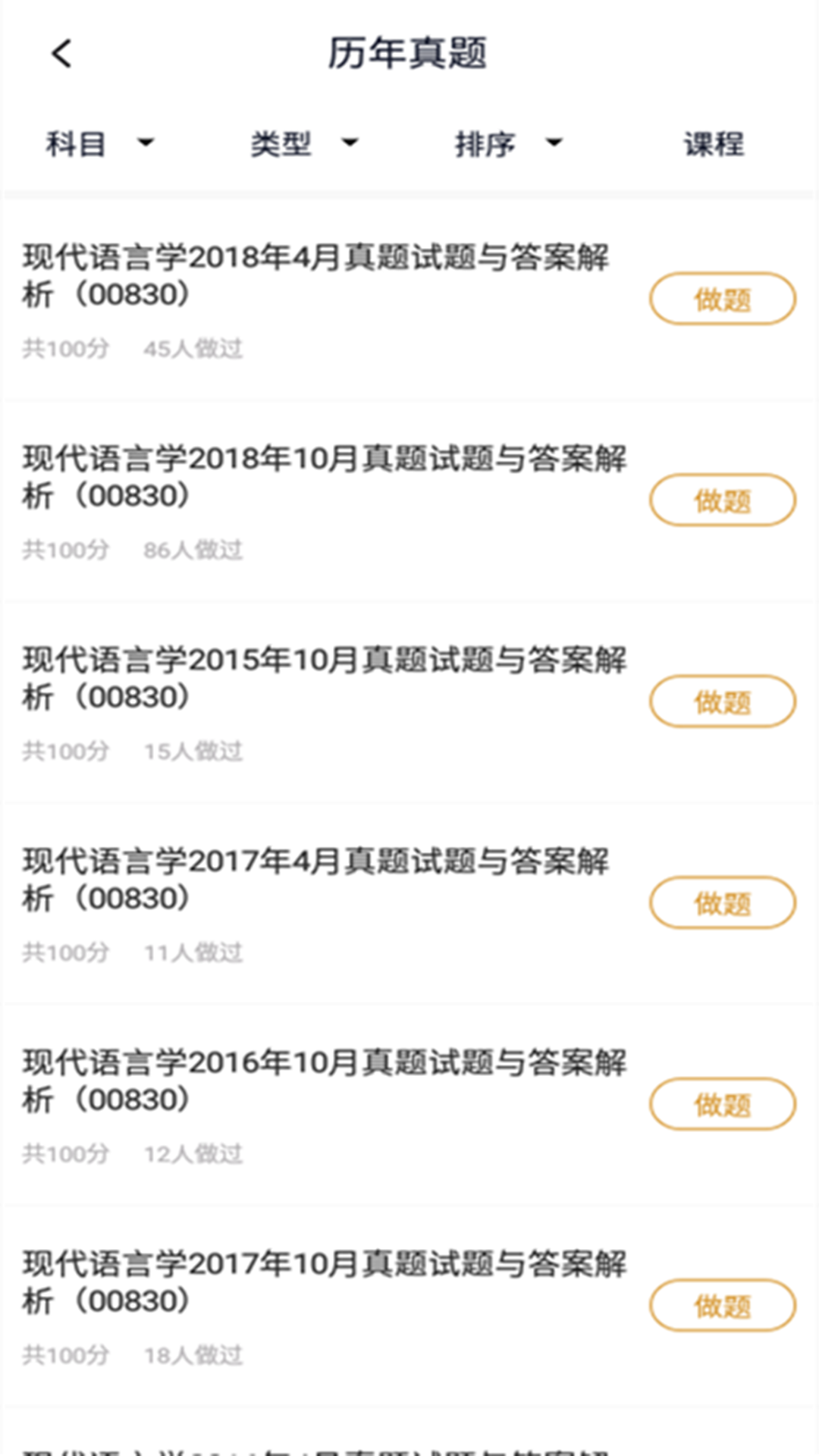Click 做题 for the 2018年4月 exam
The image size is (819, 1456).
click(721, 299)
